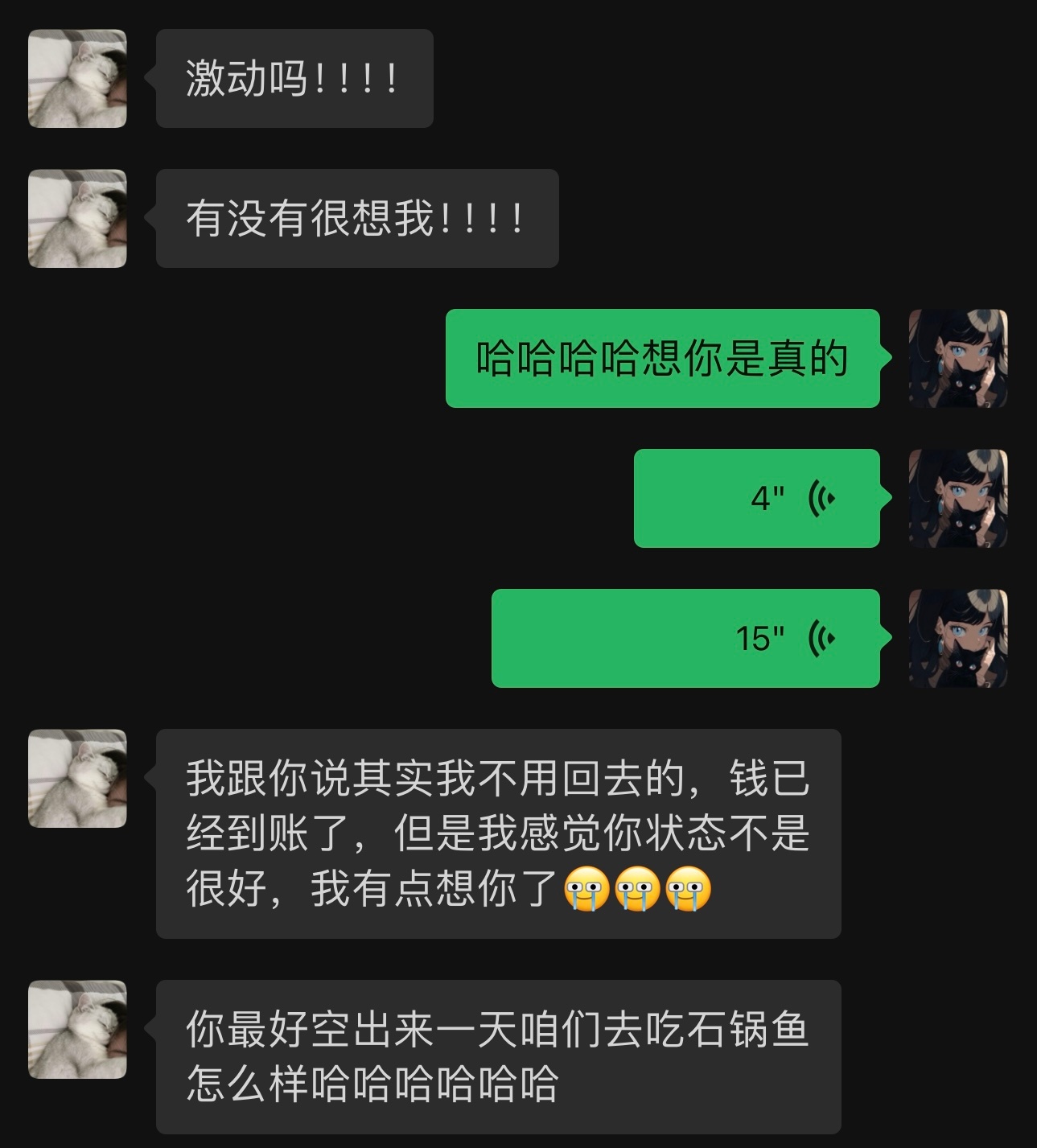Screen dimensions: 1037x1148
Task: Play the 15-second voice message
Action: point(684,638)
